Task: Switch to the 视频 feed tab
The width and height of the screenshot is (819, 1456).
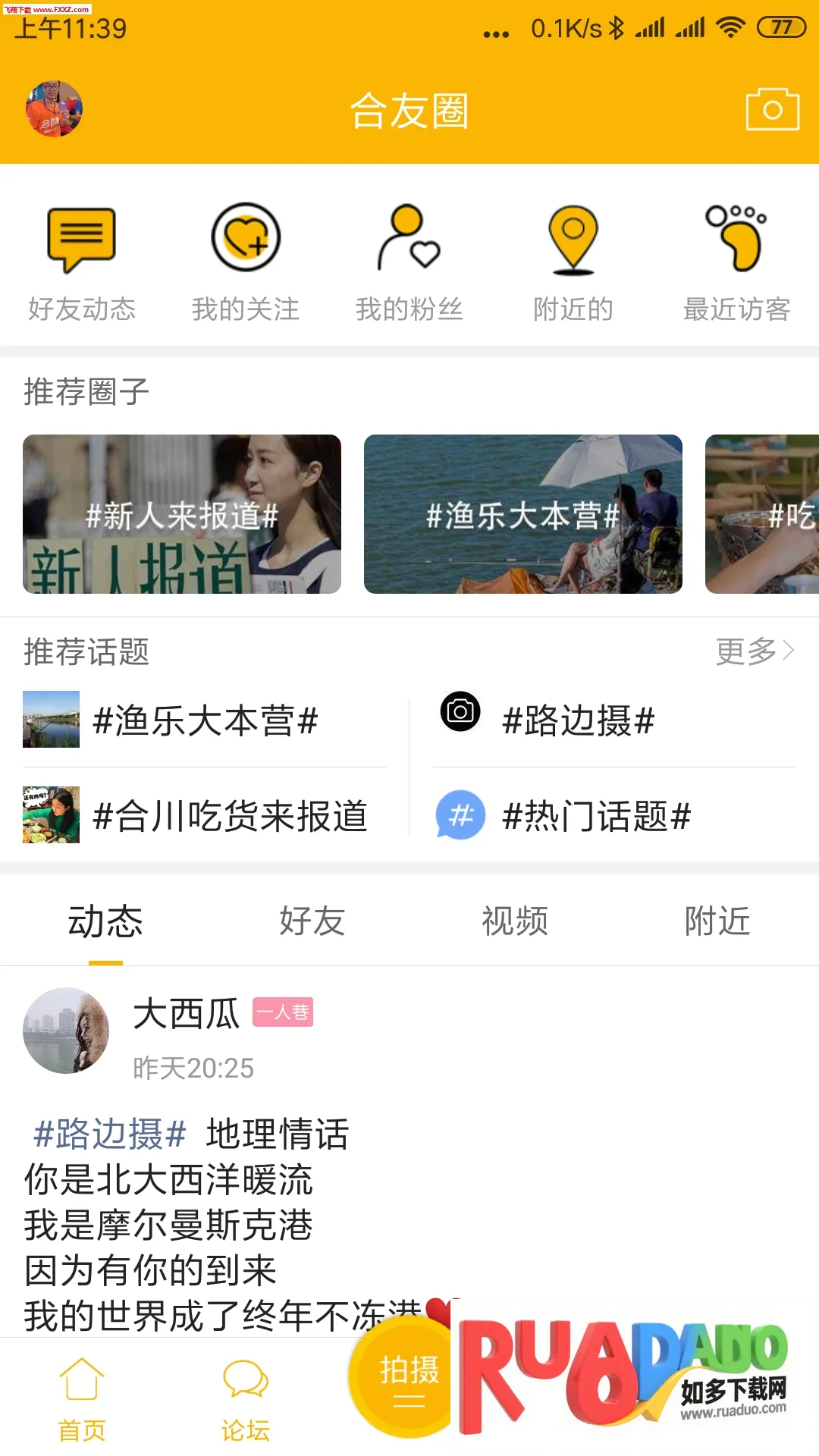Action: [515, 921]
